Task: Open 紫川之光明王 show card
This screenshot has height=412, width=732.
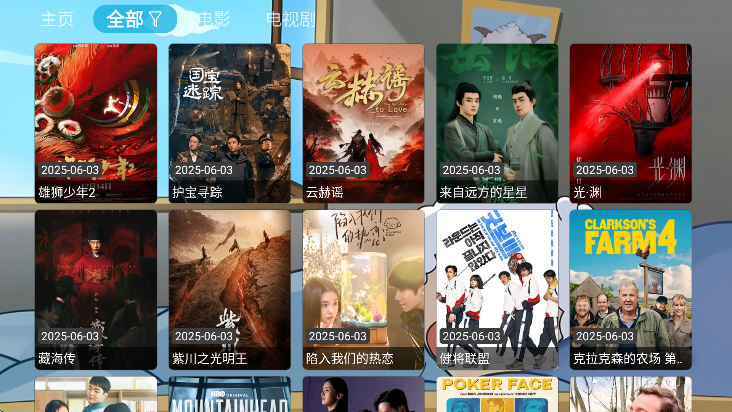Action: pos(229,289)
